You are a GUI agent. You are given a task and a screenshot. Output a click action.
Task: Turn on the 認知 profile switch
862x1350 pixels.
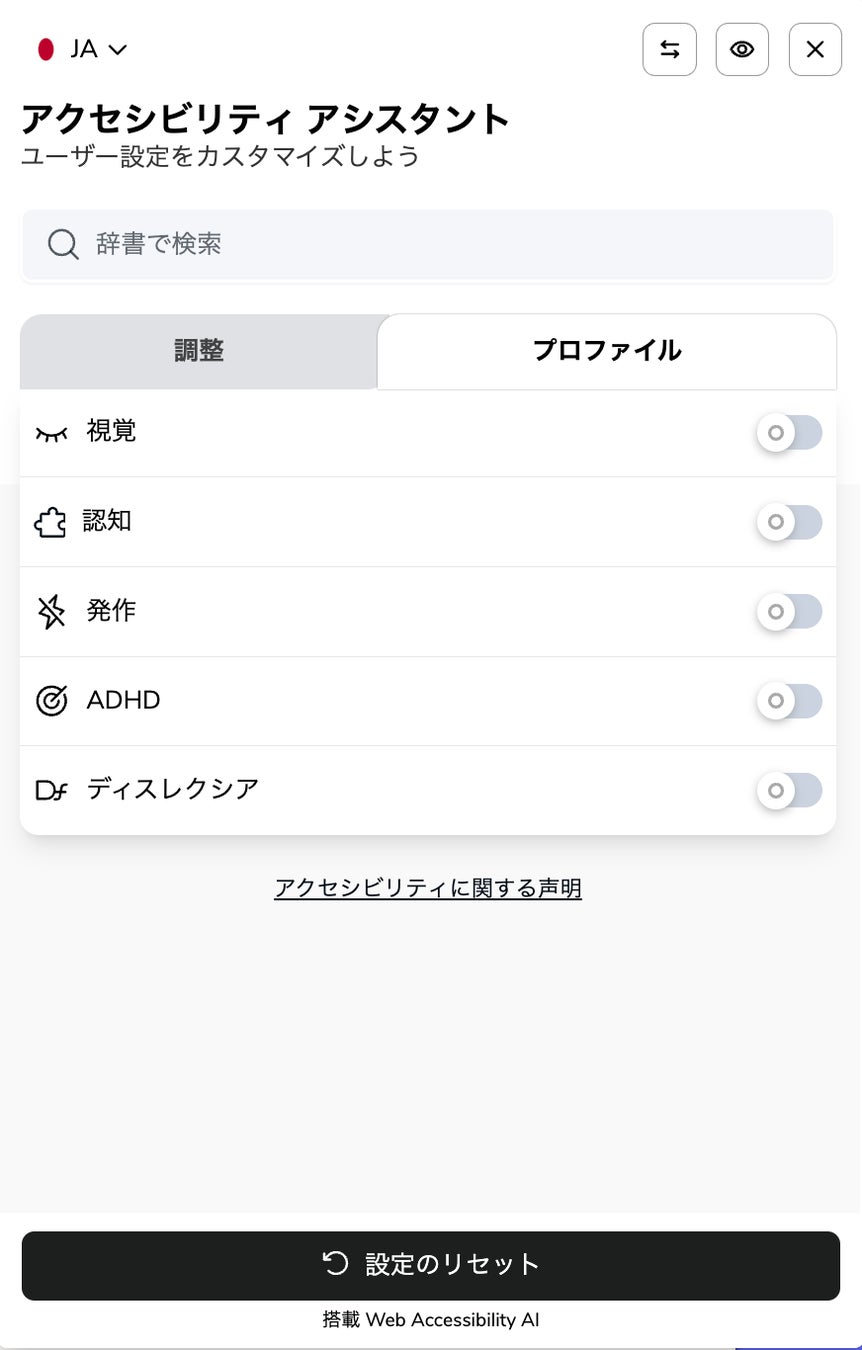tap(789, 522)
